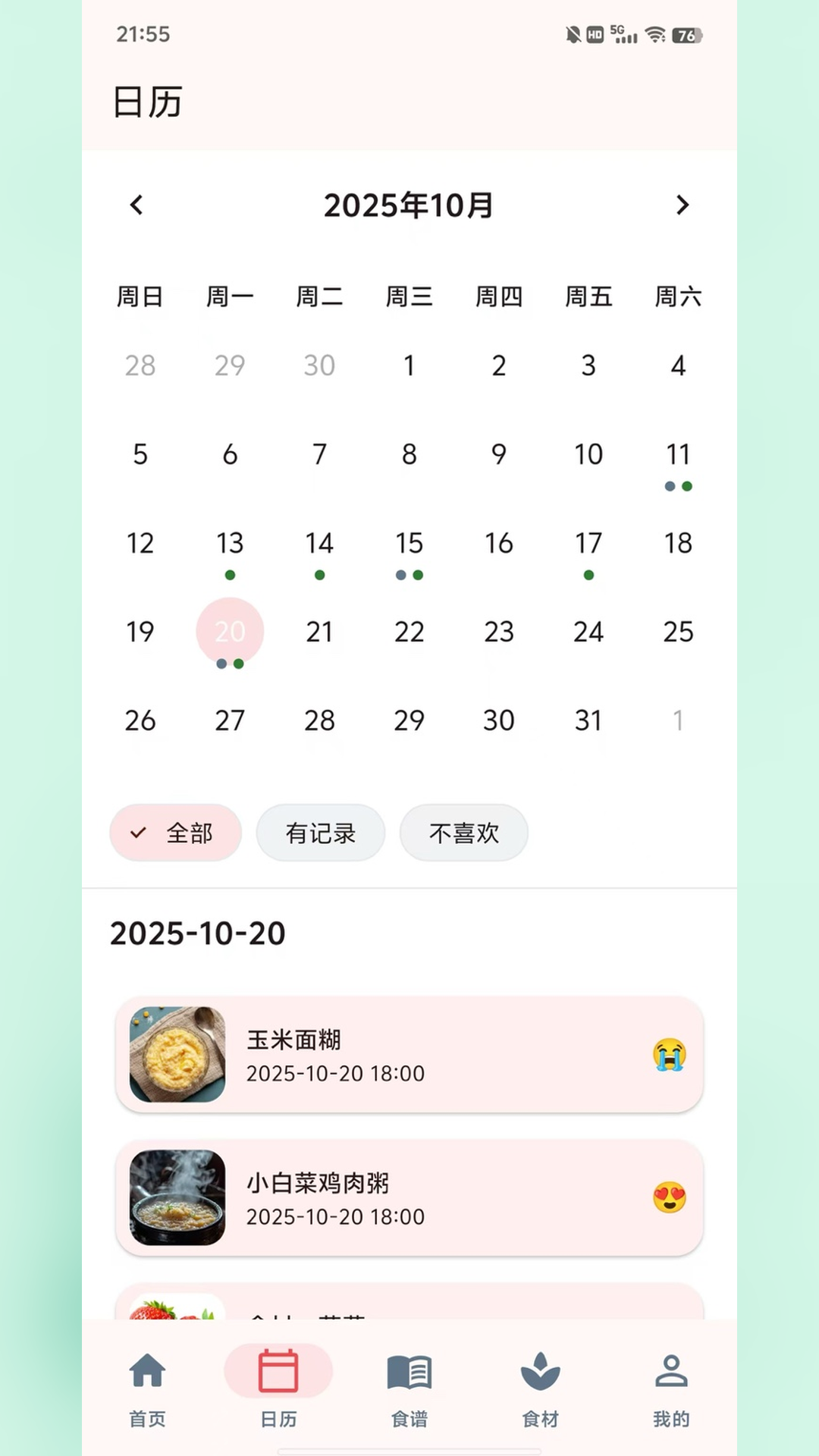Open the 小白菜鸡肉粥 record card
This screenshot has height=1456, width=819.
pyautogui.click(x=409, y=1198)
